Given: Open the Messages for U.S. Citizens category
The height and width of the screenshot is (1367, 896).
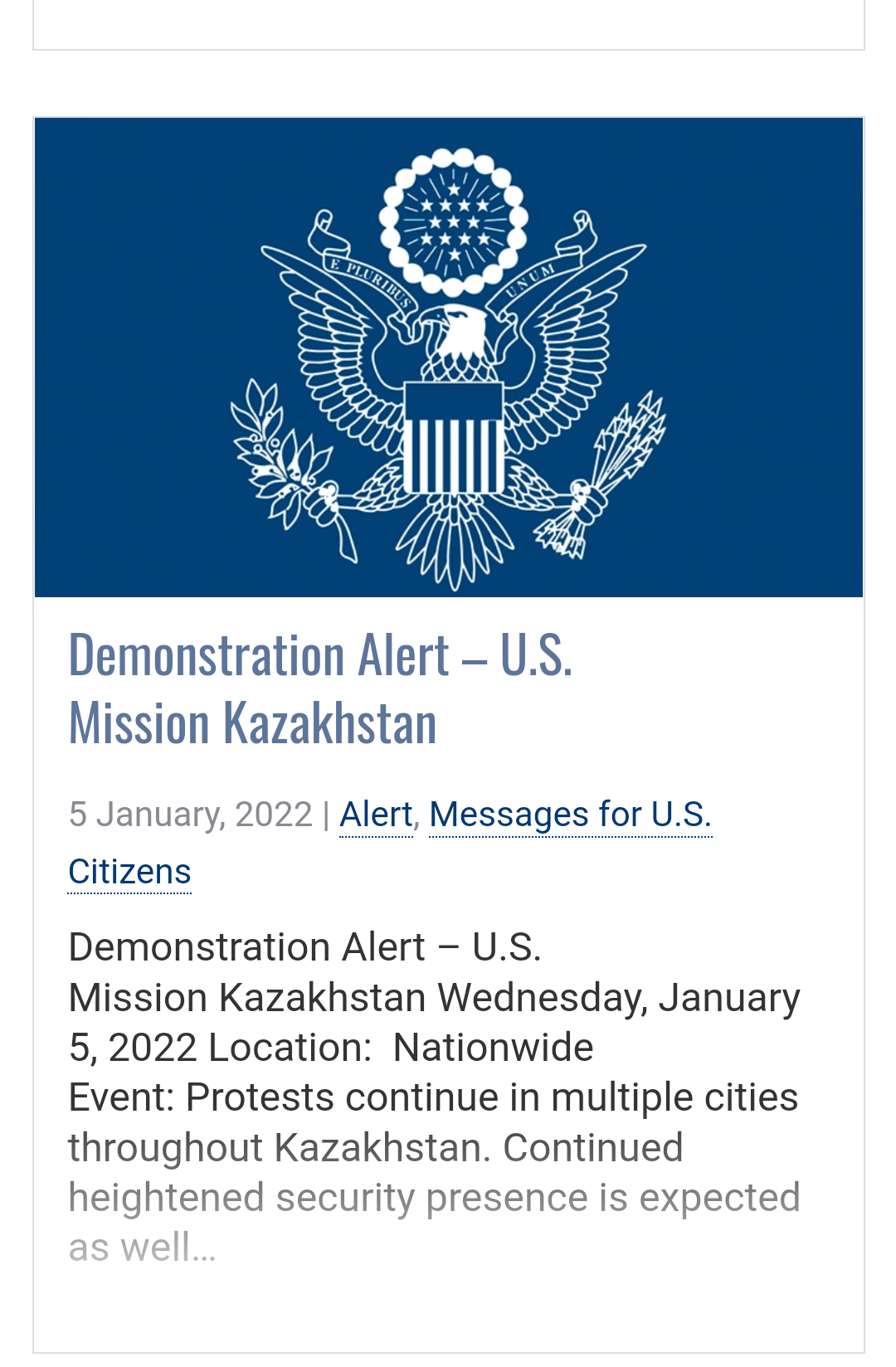Looking at the screenshot, I should [570, 815].
